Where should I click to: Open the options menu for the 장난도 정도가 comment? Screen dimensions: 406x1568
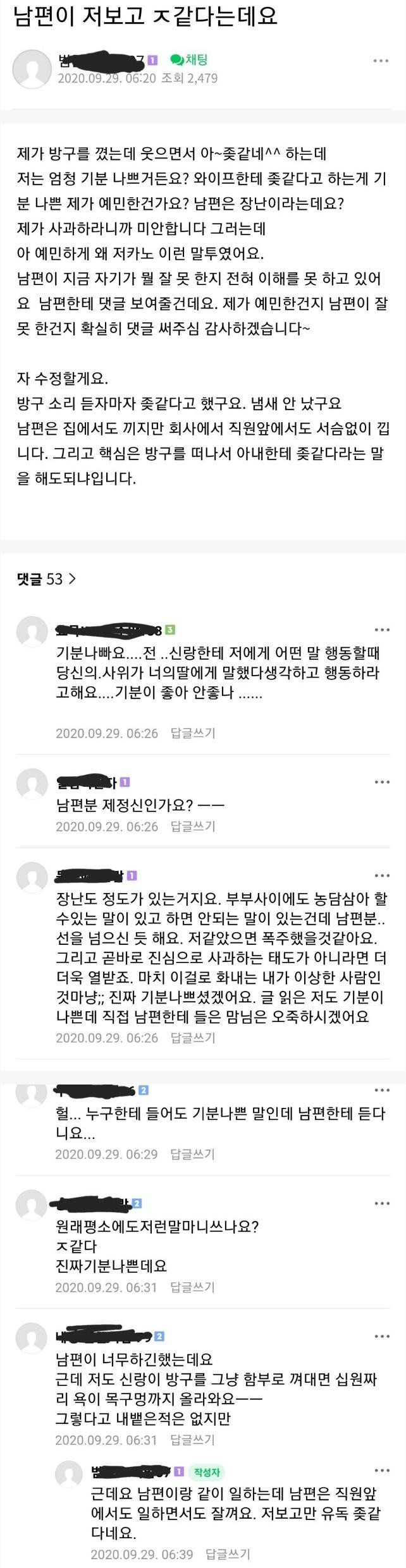coord(382,875)
